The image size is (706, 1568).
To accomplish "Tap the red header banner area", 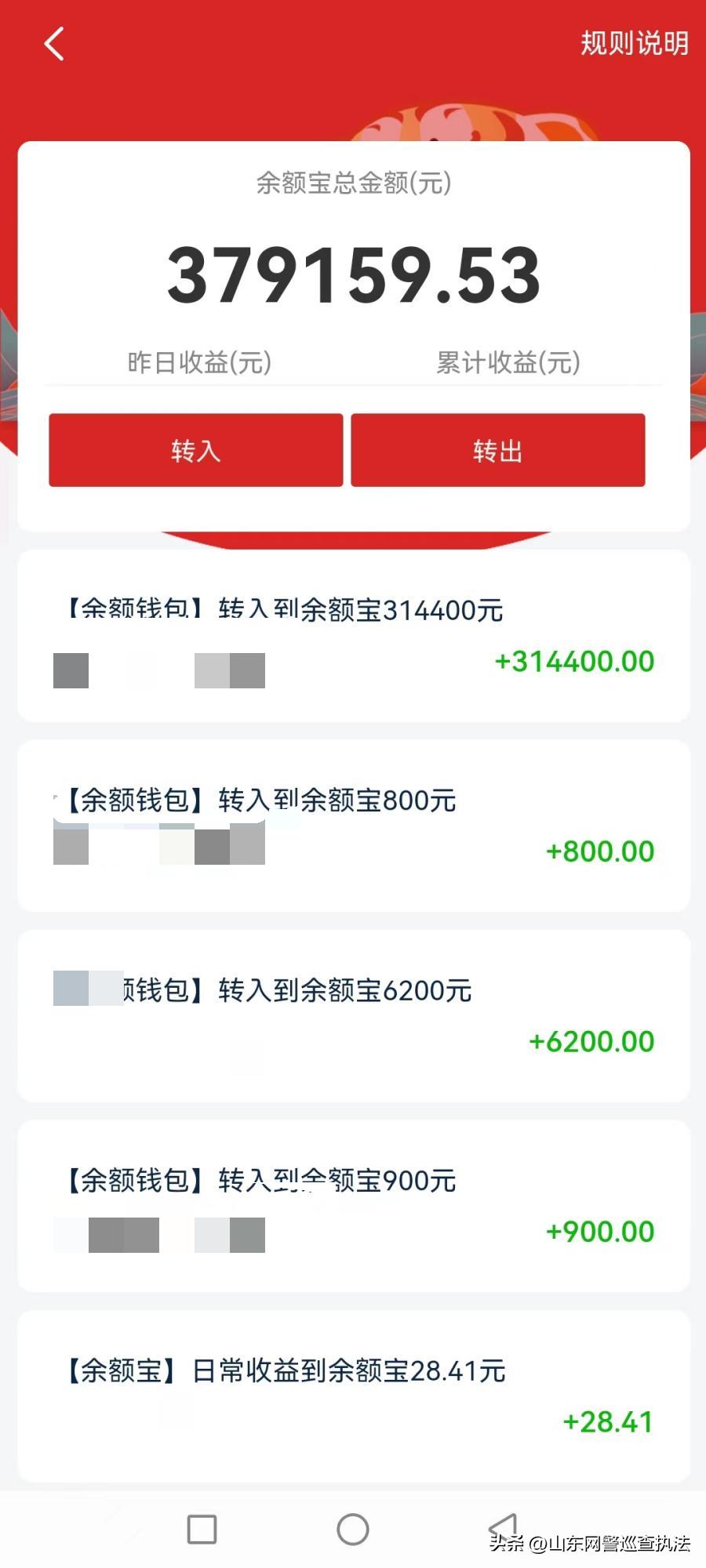I will 353,102.
